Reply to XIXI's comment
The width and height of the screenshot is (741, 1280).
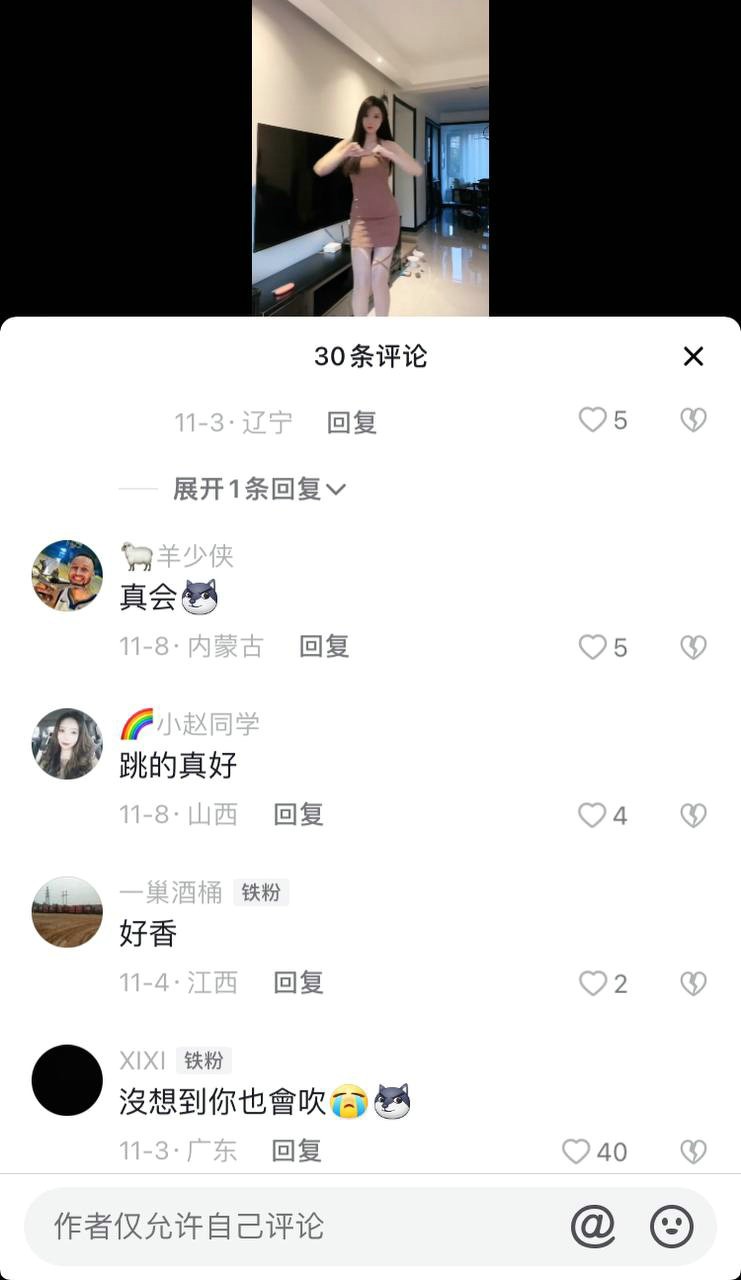coord(297,1151)
